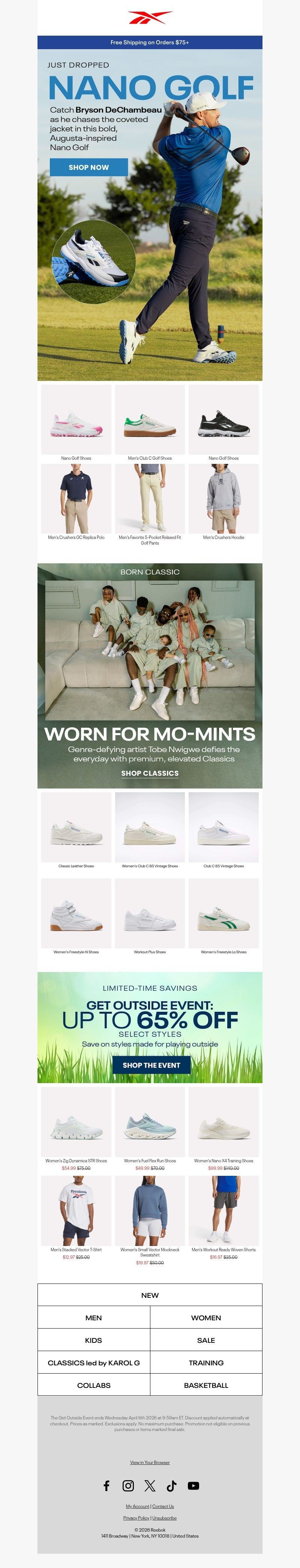This screenshot has height=1568, width=300.
Task: Open View in Your Browser link
Action: 150,1463
